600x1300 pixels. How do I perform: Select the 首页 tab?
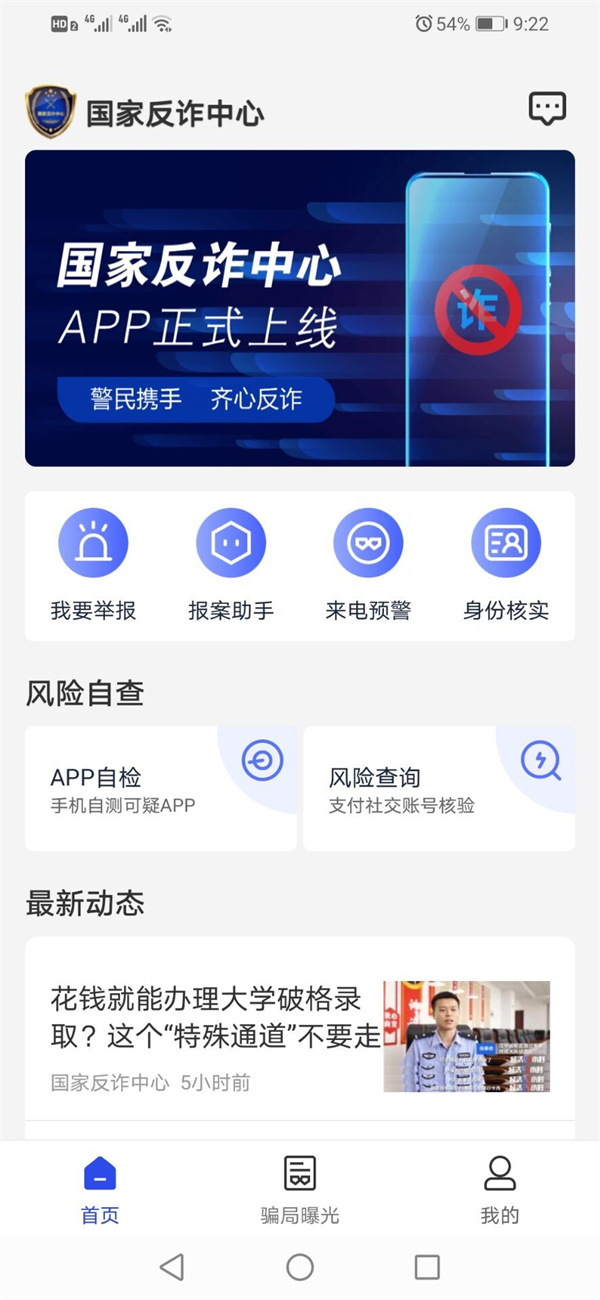point(100,1190)
